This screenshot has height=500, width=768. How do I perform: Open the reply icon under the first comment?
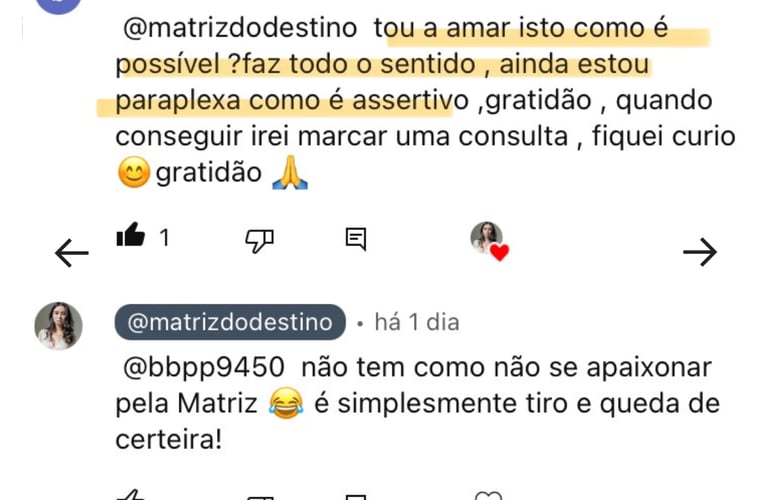click(x=355, y=238)
